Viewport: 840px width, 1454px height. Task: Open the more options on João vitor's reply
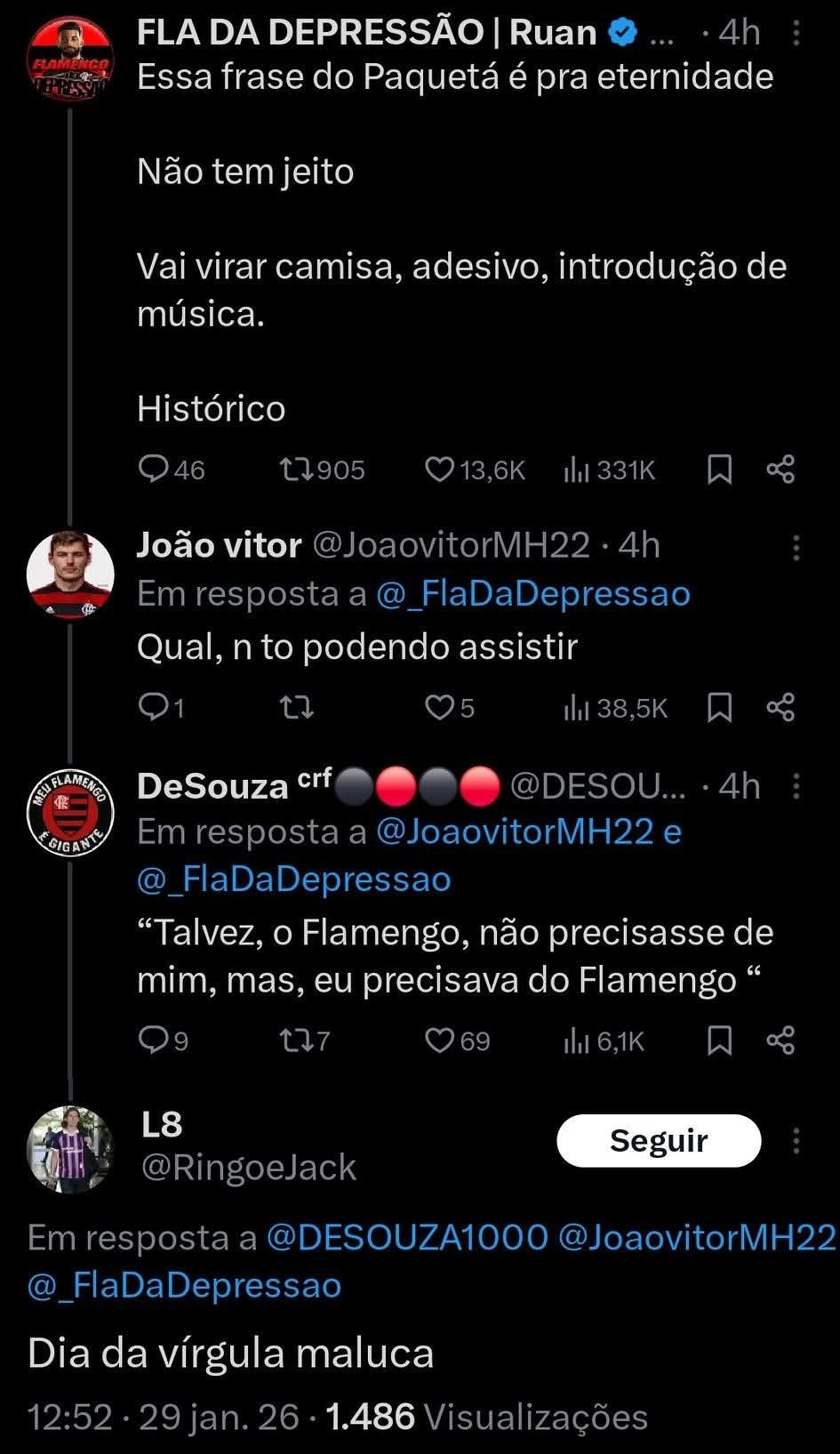pyautogui.click(x=796, y=547)
